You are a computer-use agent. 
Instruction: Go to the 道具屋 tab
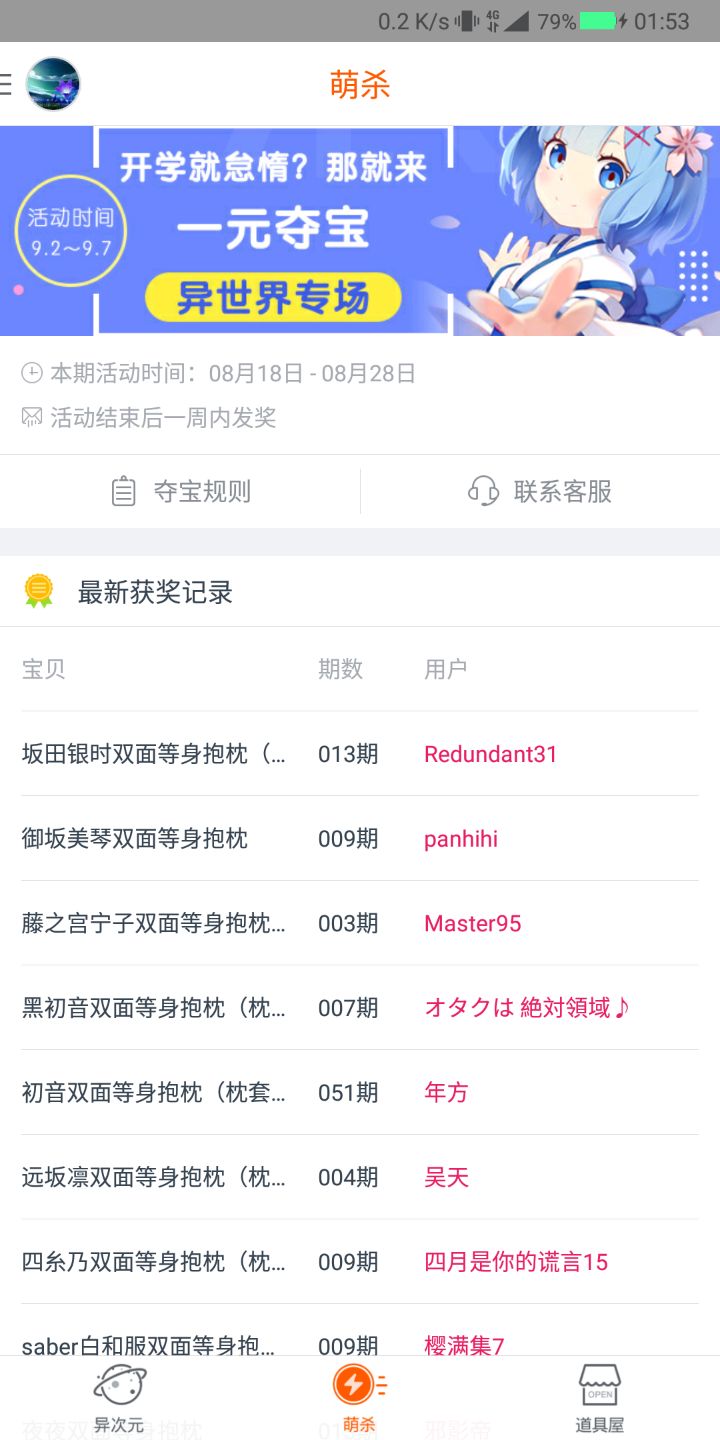(x=599, y=1398)
